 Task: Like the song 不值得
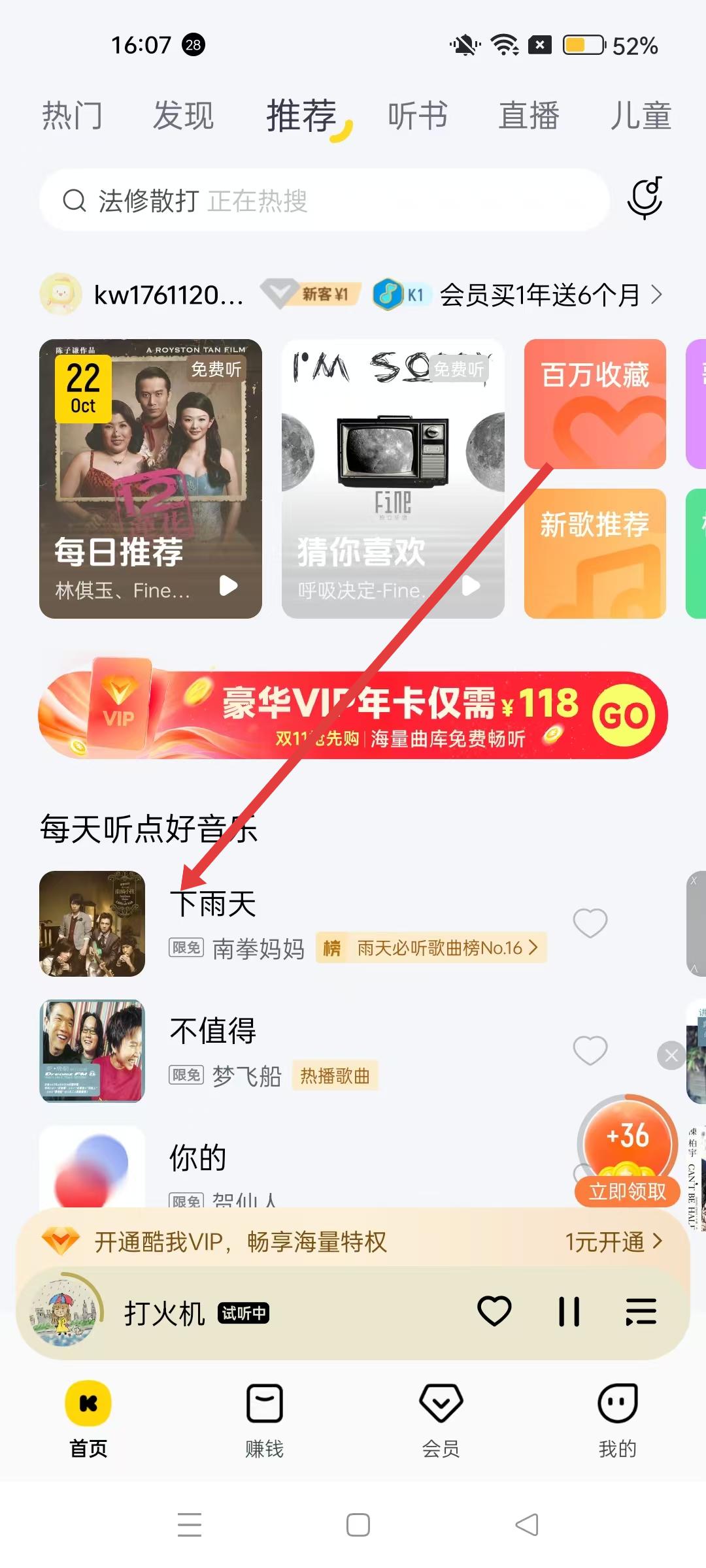[590, 1050]
